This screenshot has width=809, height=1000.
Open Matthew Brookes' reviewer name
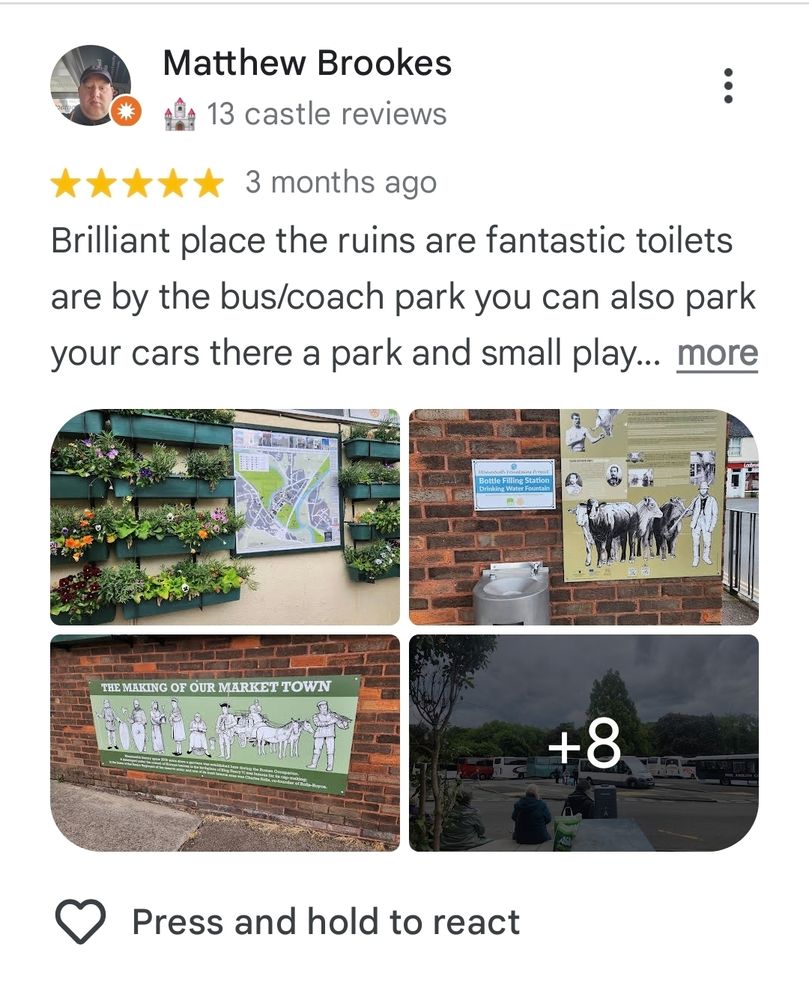(x=307, y=63)
